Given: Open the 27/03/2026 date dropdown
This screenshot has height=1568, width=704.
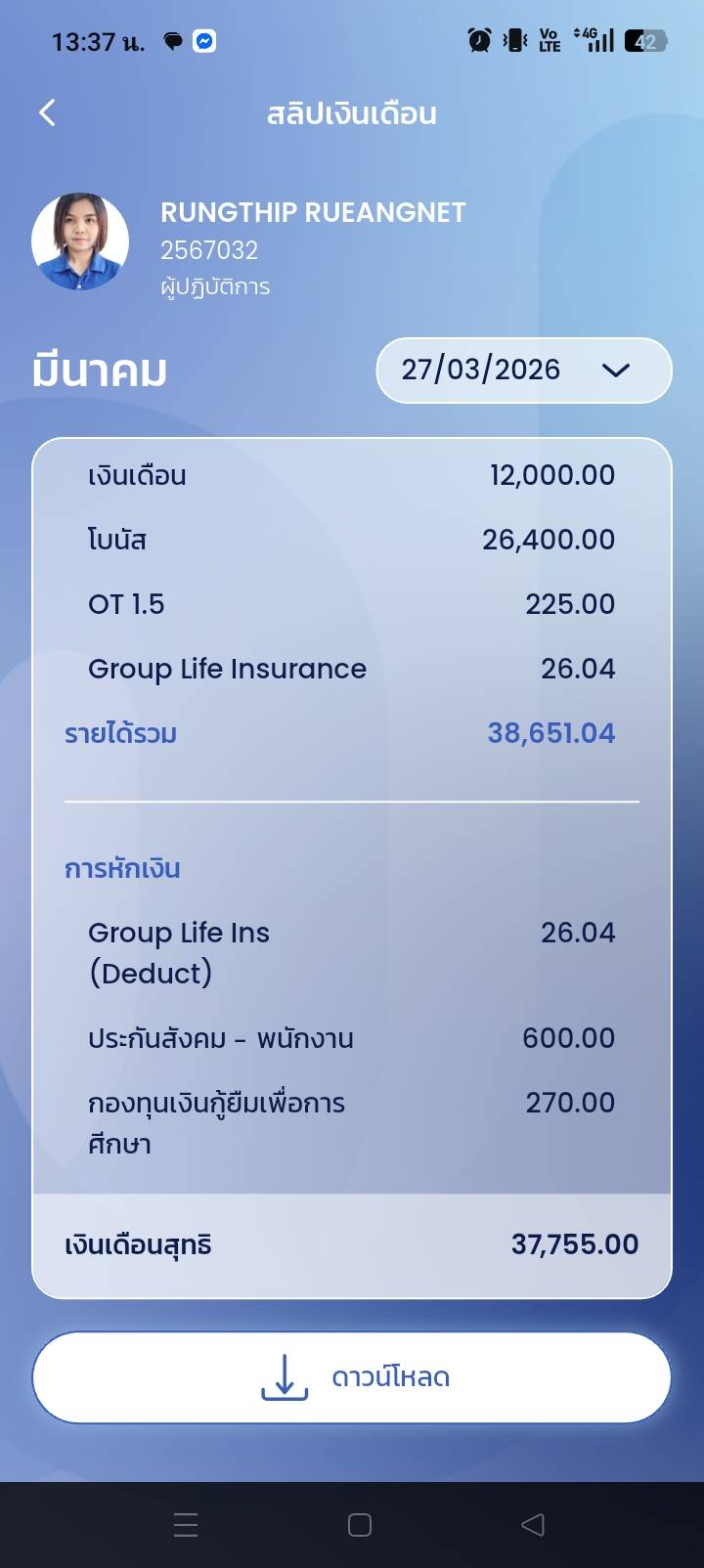Looking at the screenshot, I should coord(523,370).
